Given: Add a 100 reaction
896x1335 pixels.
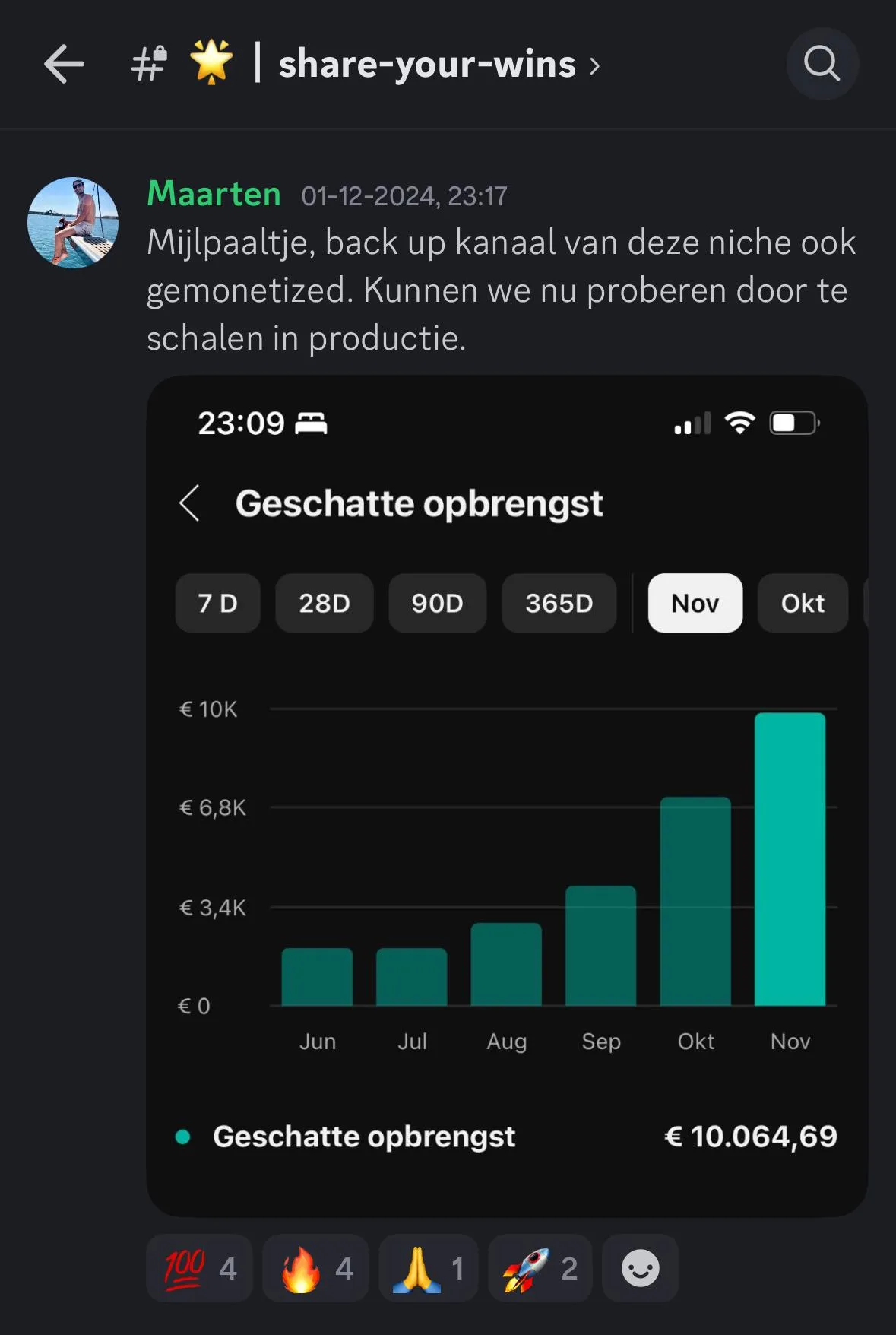Looking at the screenshot, I should [201, 1268].
